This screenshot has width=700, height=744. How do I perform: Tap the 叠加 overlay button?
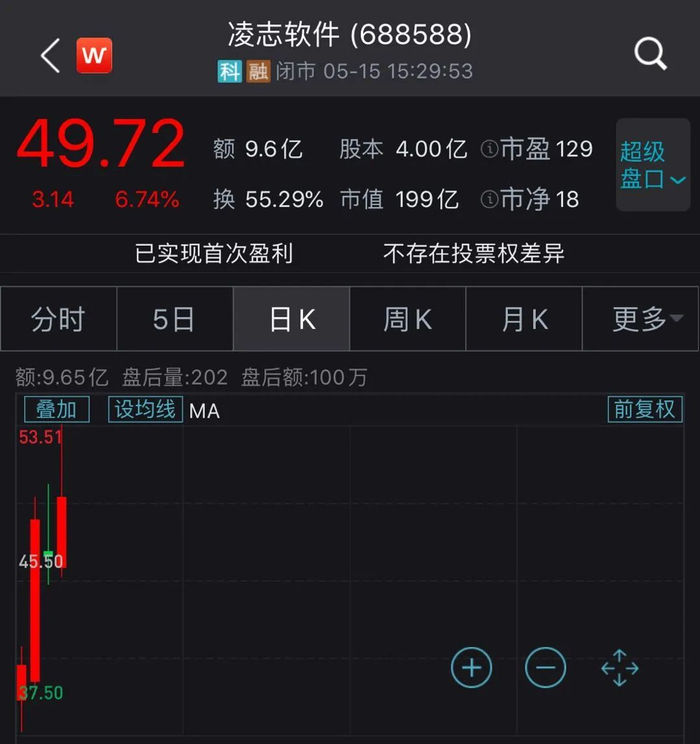(x=56, y=409)
